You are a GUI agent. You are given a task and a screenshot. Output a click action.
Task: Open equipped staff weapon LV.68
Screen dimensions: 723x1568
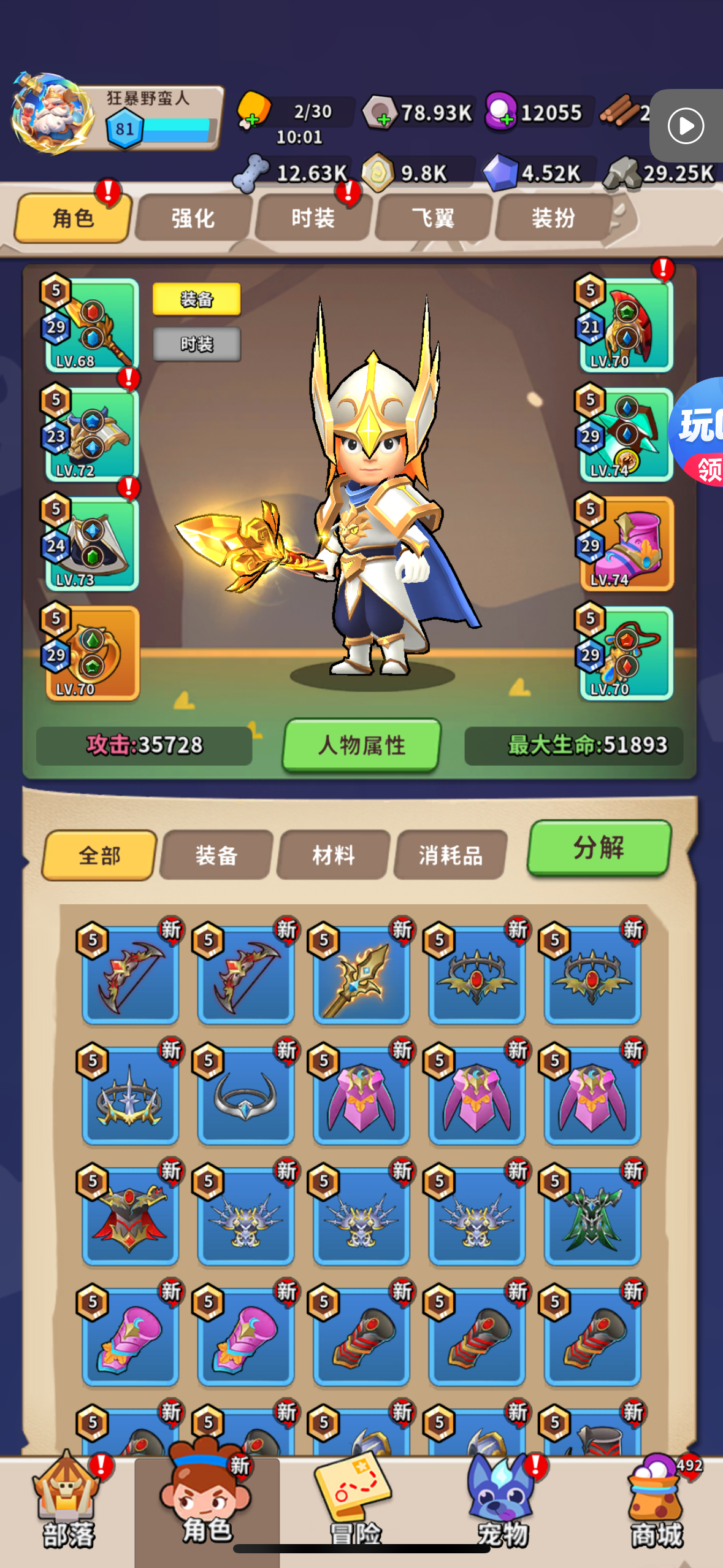[x=91, y=325]
